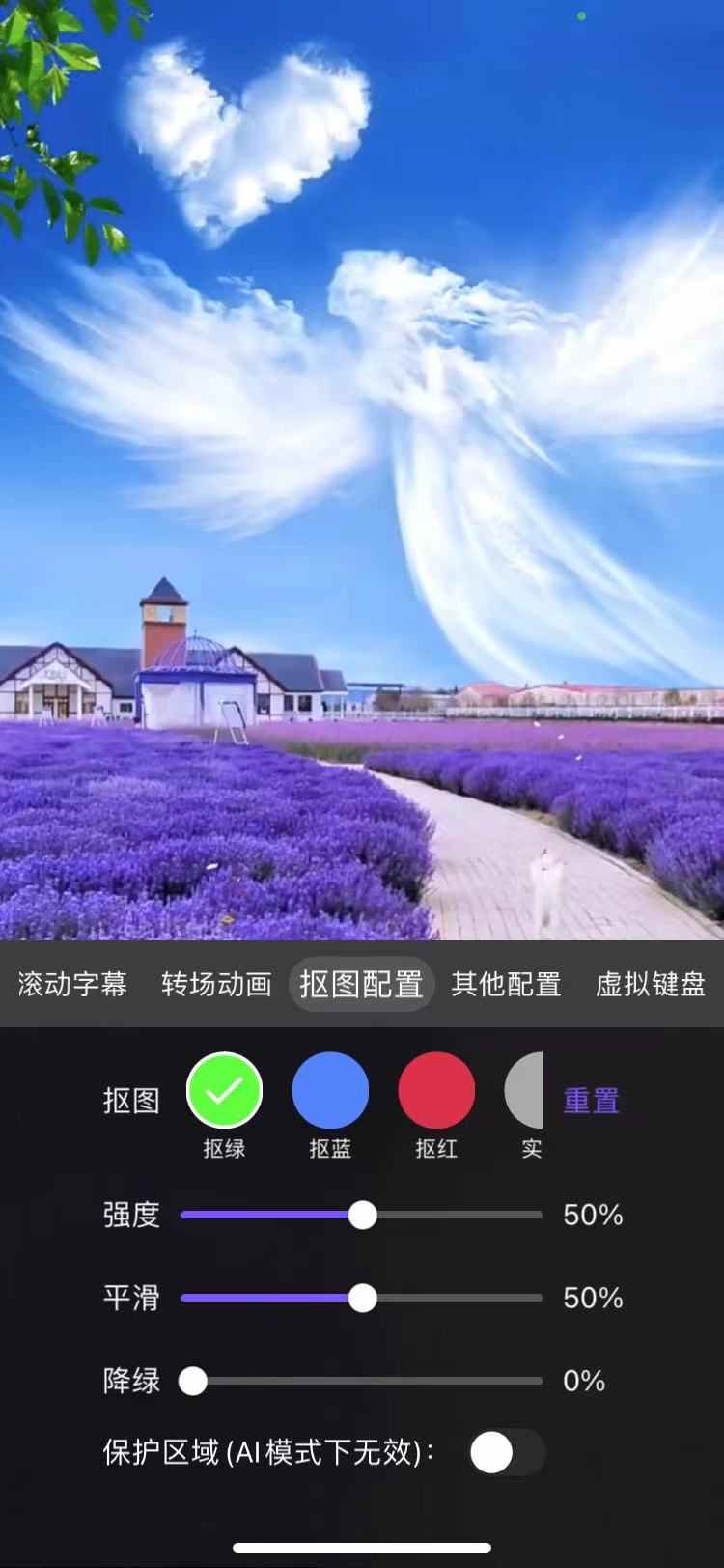Image resolution: width=724 pixels, height=1568 pixels.
Task: Enable the 保护区域 switch
Action: (507, 1452)
